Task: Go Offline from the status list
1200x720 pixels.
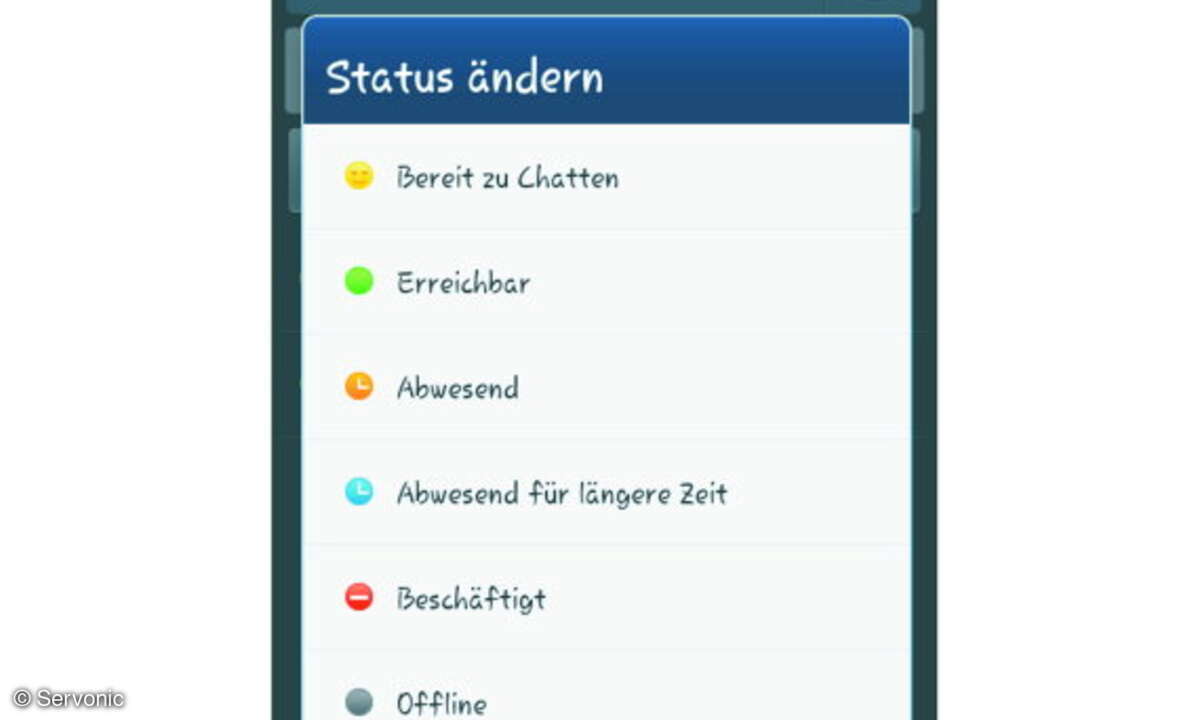Action: coord(441,703)
